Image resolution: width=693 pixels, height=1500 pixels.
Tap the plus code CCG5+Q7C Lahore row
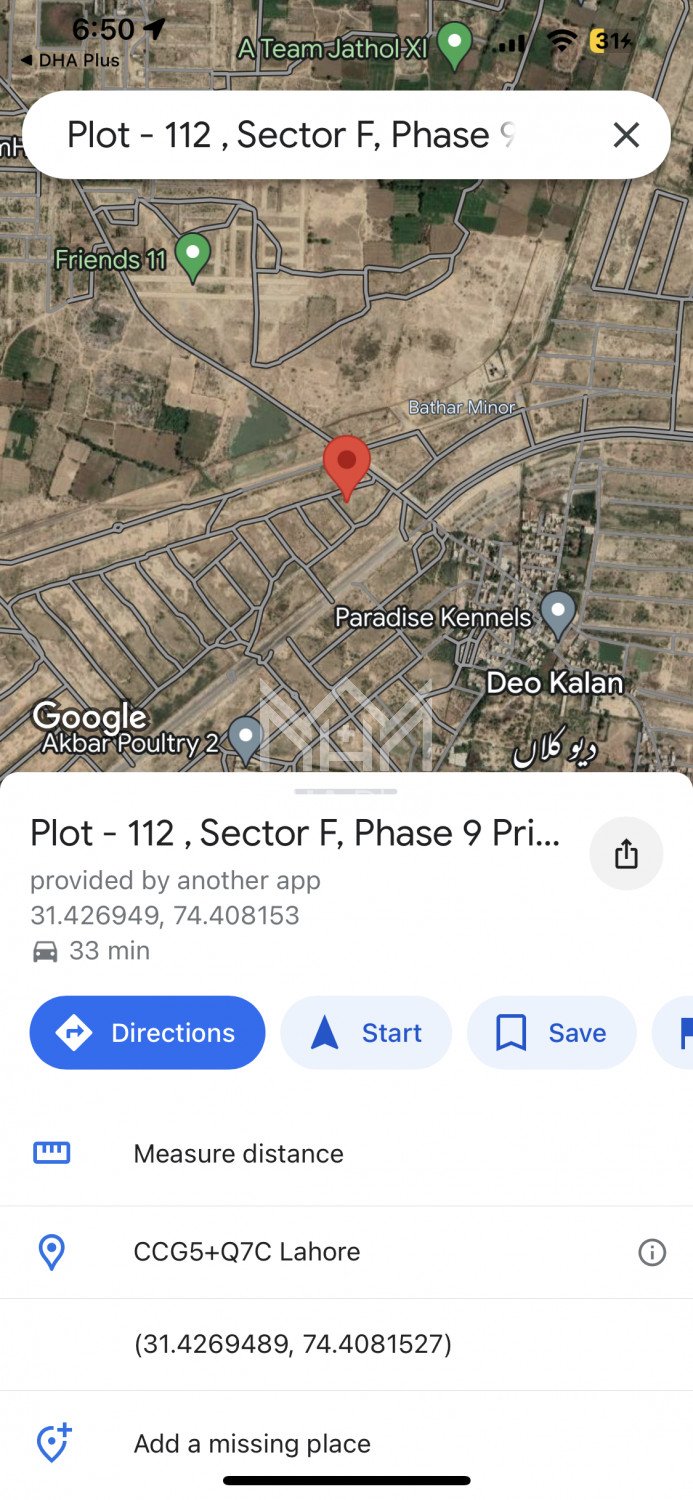tap(247, 1252)
